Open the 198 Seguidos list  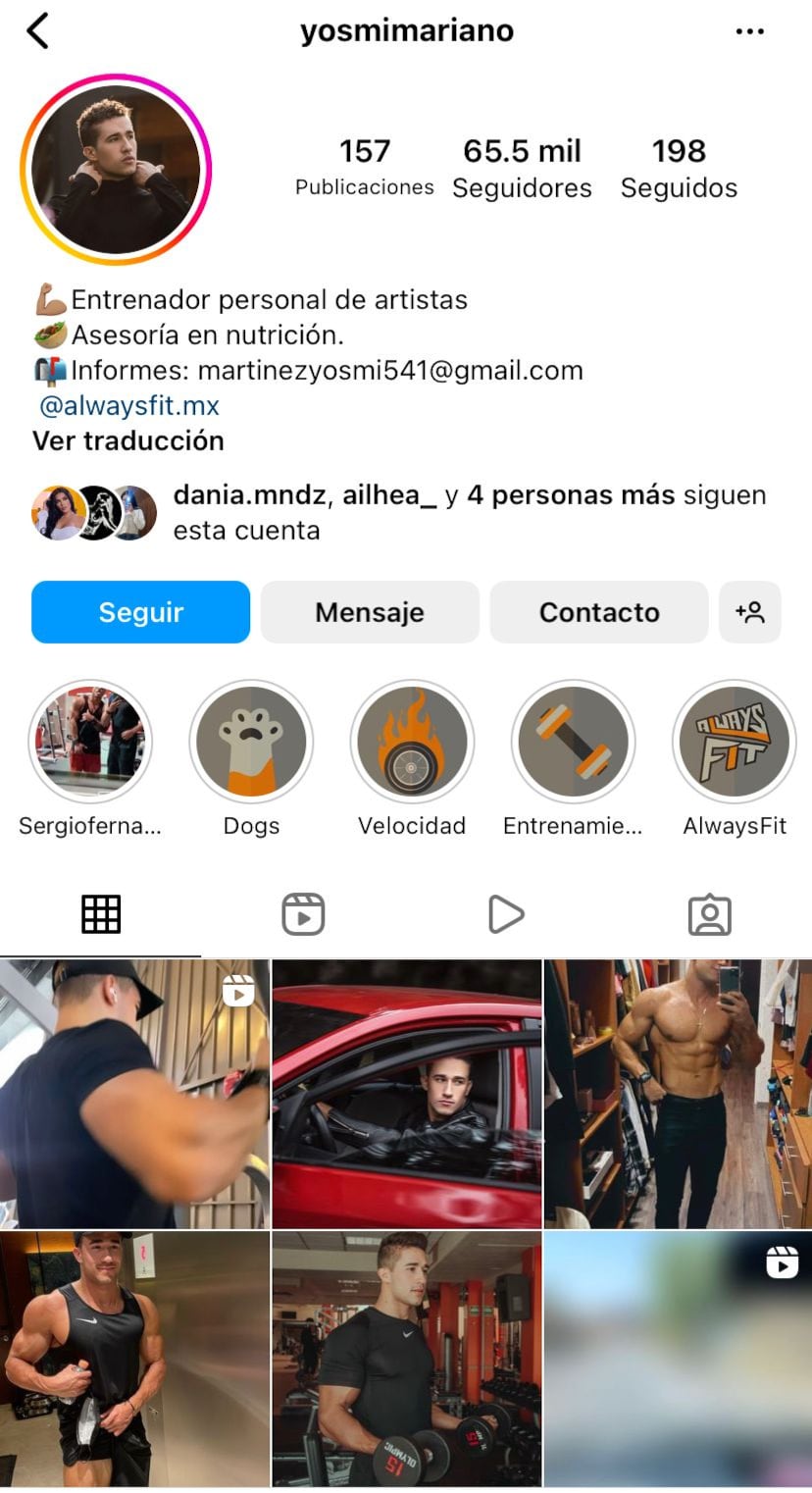679,168
